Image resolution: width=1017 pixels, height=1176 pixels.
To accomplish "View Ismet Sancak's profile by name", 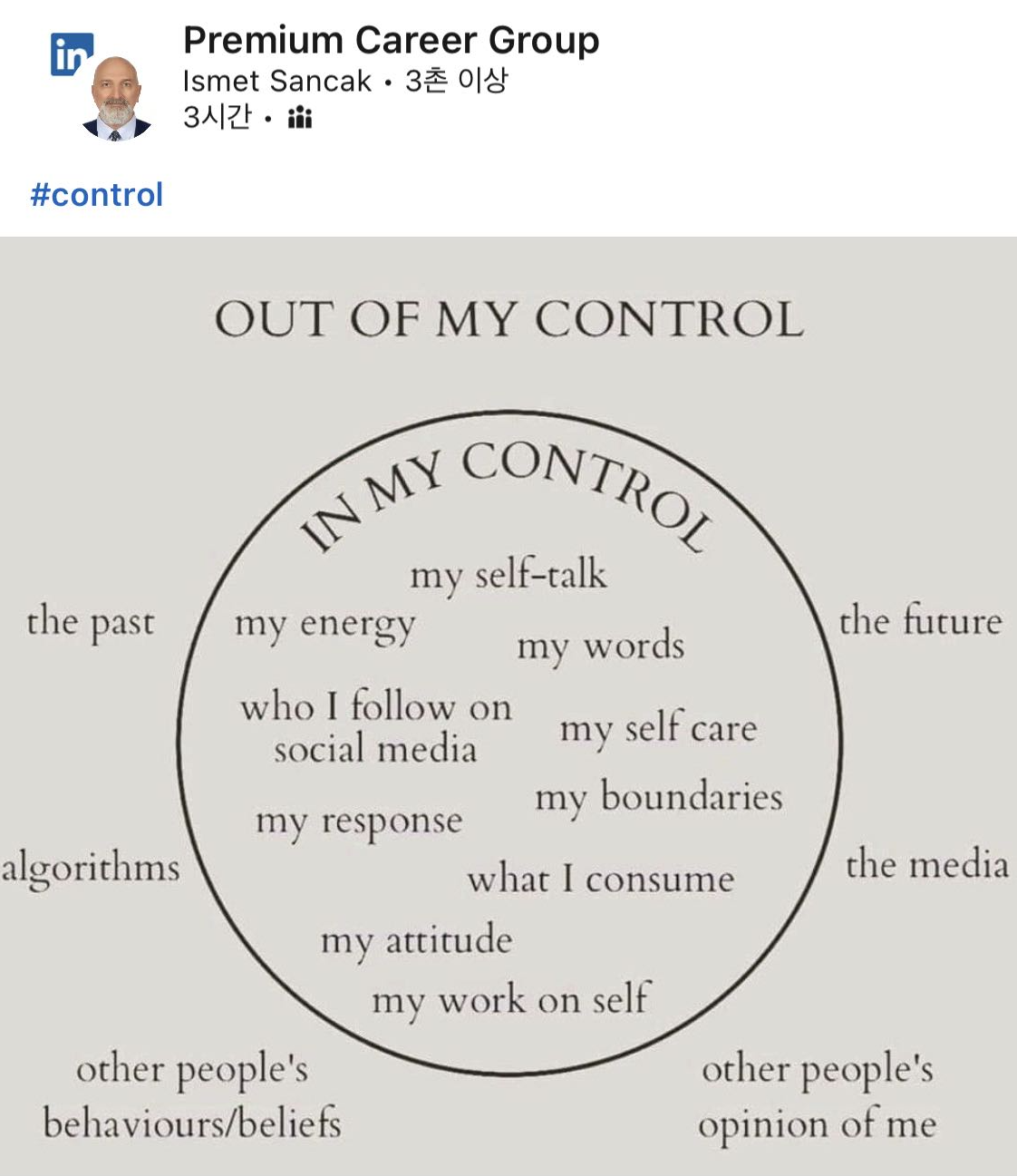I will pyautogui.click(x=276, y=82).
